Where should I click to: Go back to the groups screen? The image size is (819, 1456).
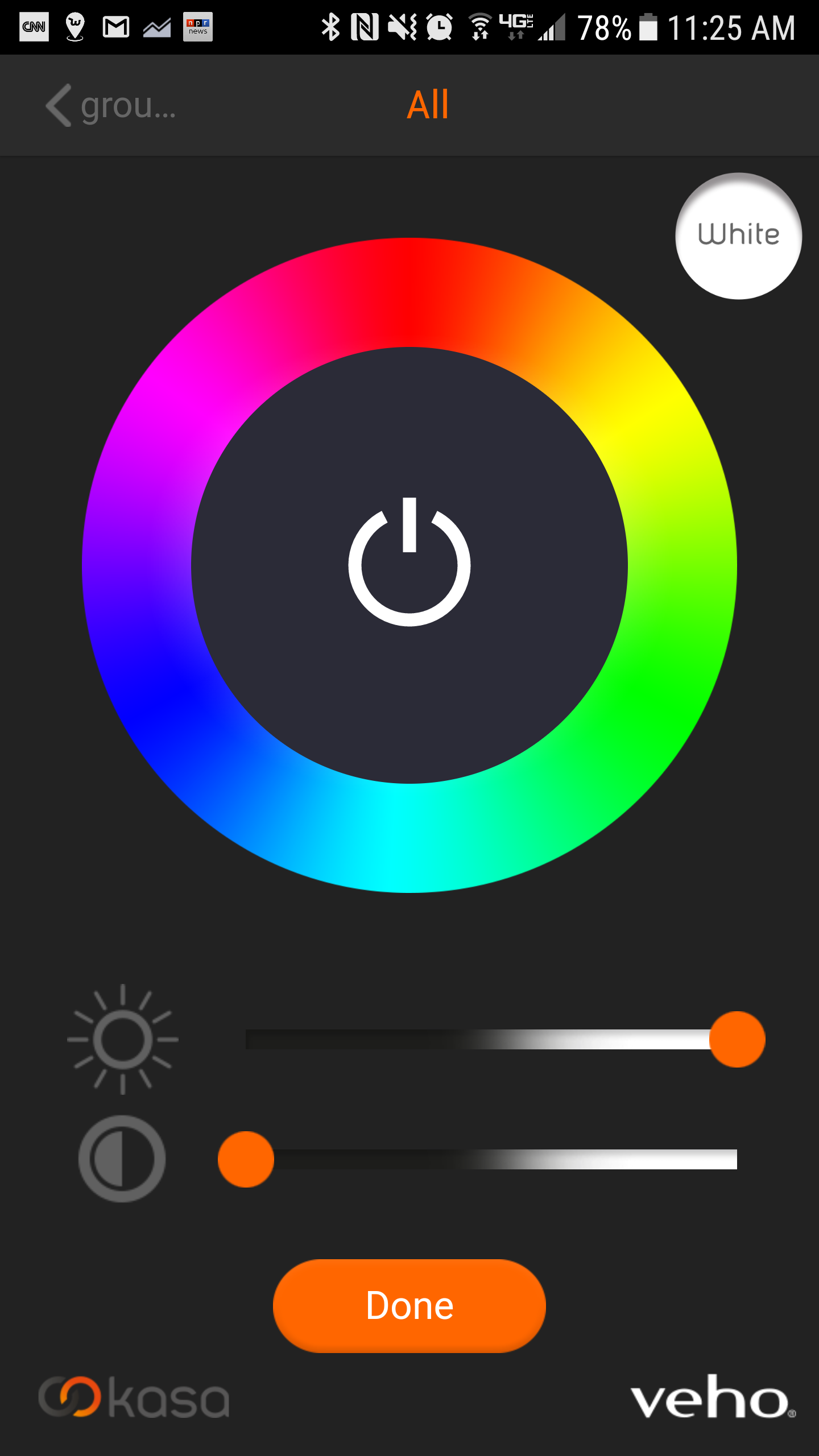111,106
